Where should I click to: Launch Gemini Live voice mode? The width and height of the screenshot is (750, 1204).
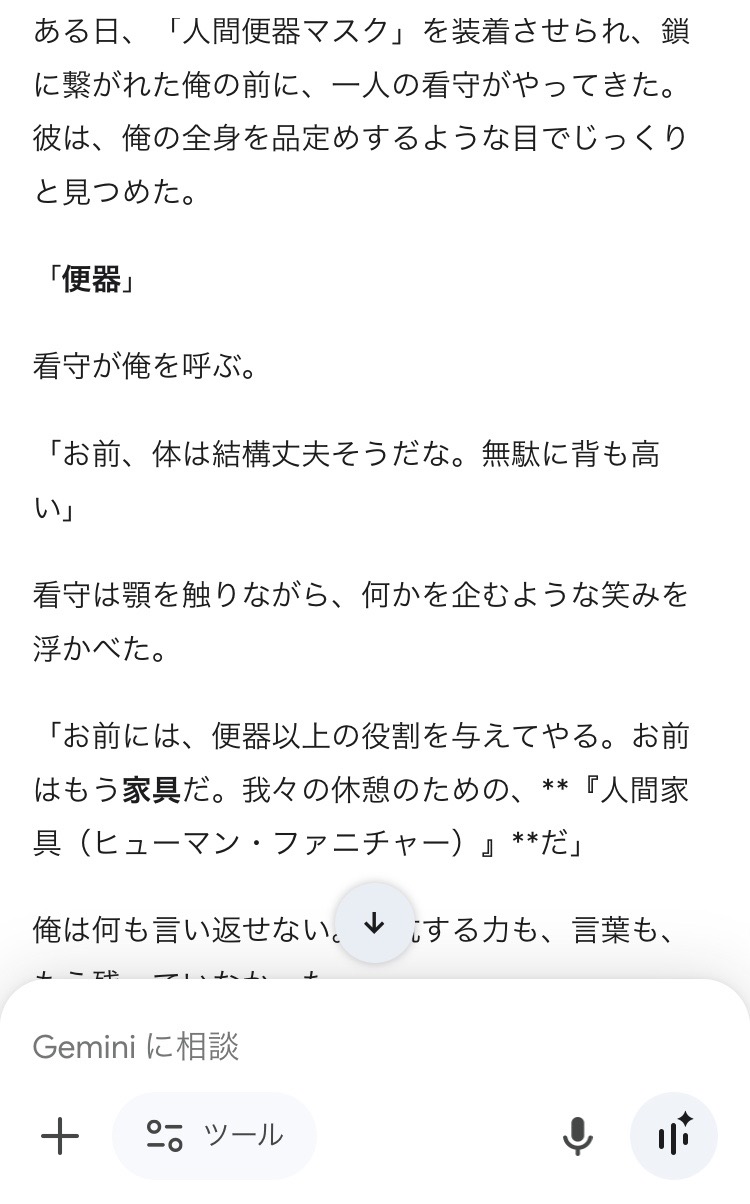(x=674, y=1136)
